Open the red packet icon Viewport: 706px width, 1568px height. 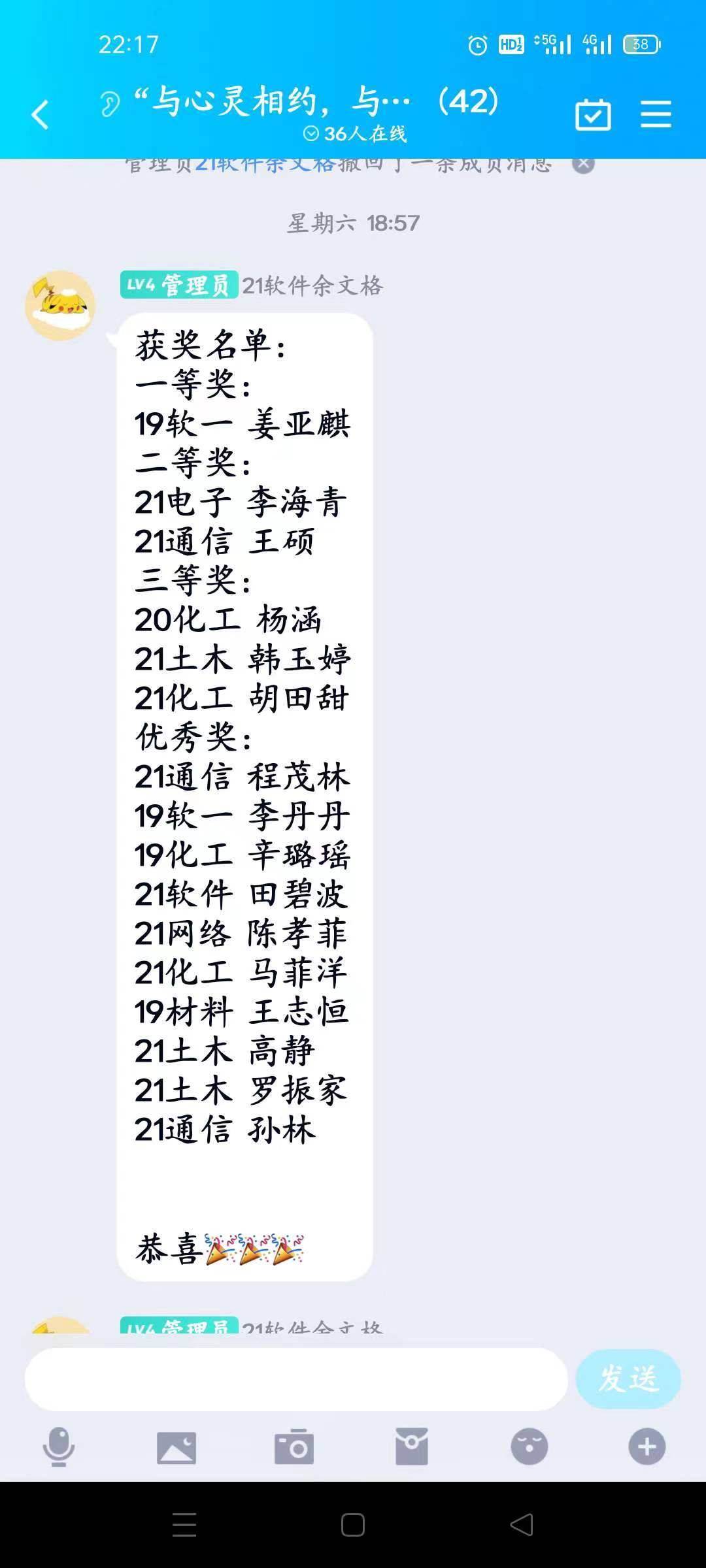[x=412, y=1446]
